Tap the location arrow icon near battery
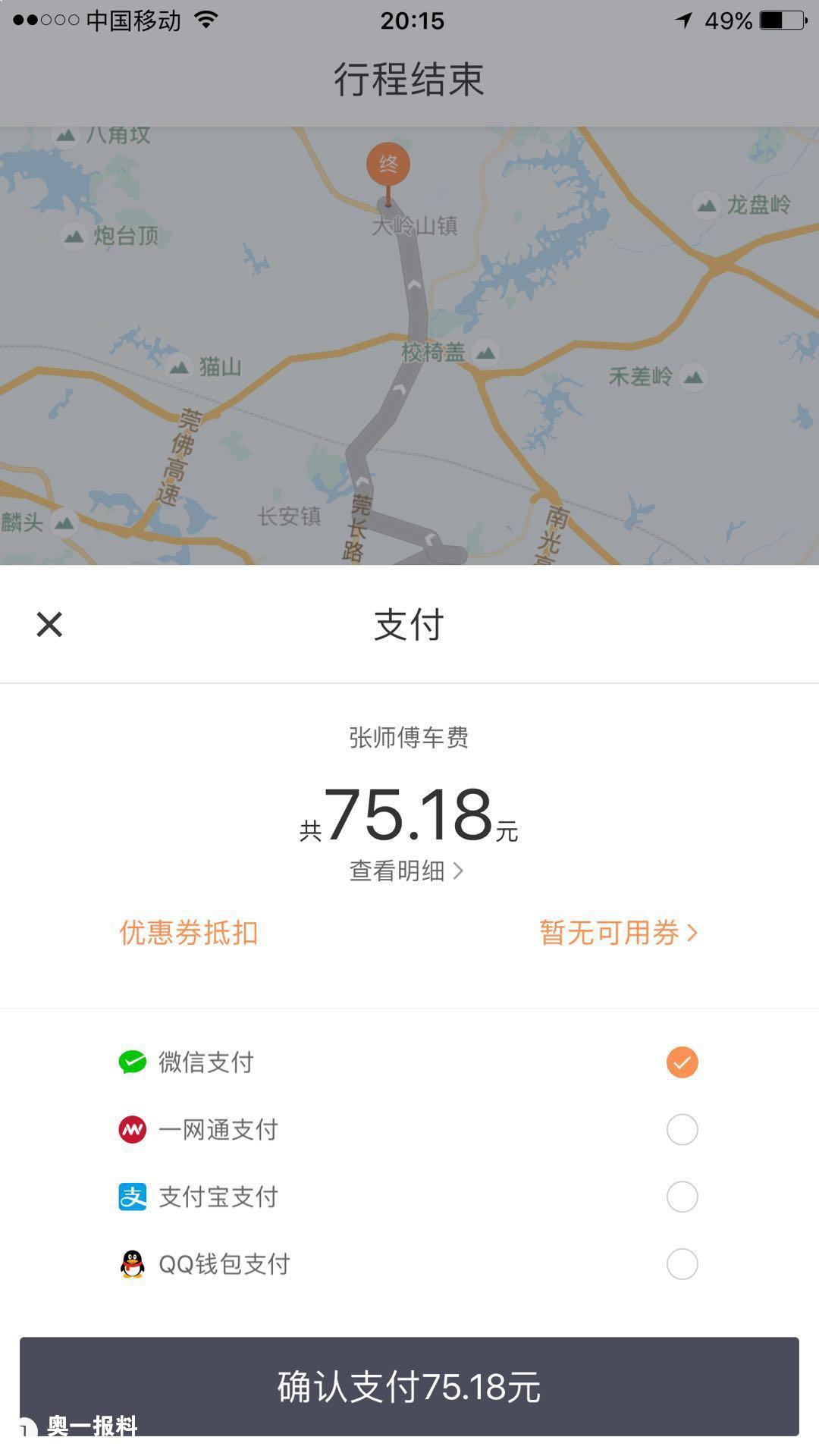 tap(685, 20)
